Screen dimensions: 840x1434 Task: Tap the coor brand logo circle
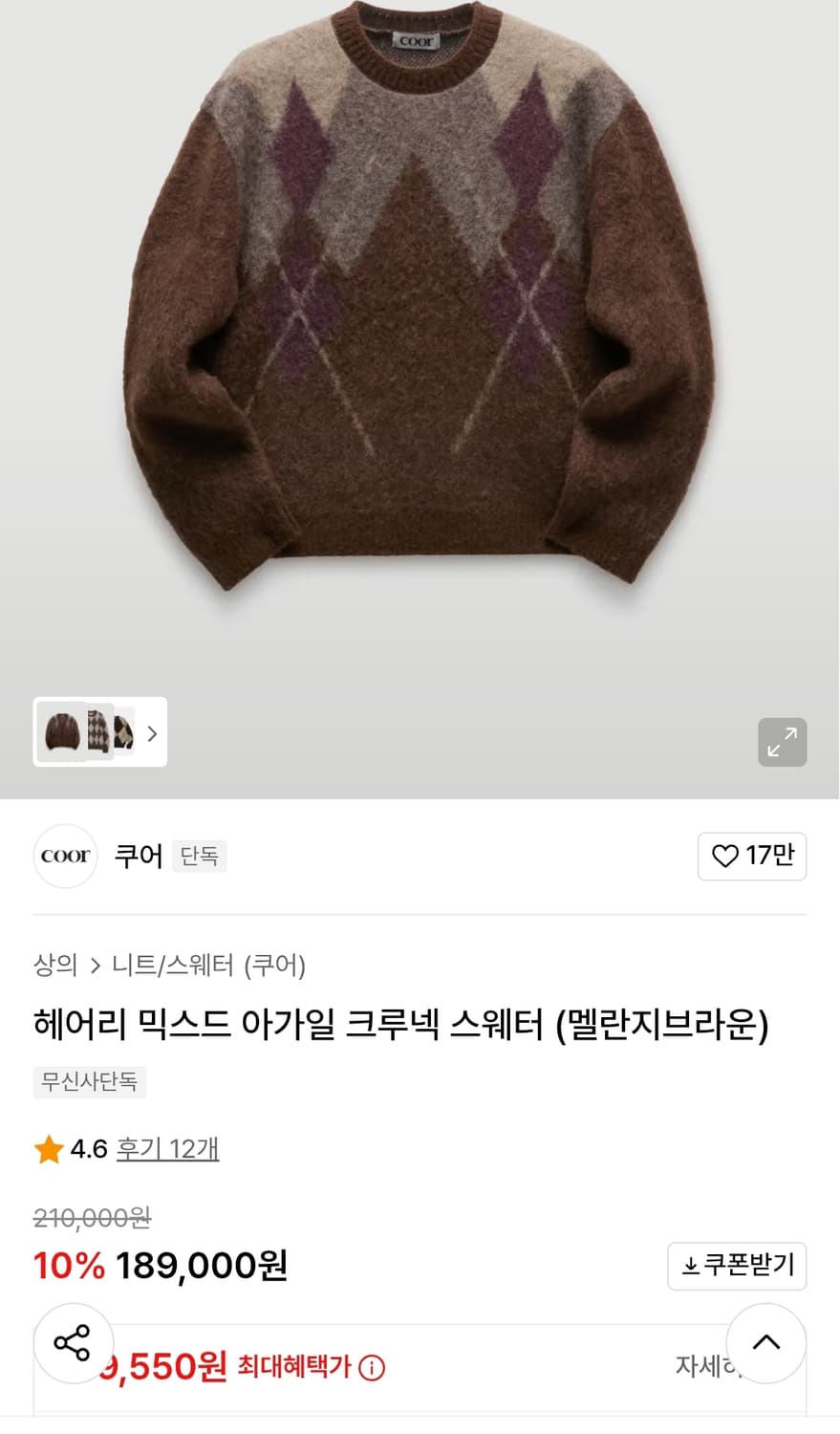pyautogui.click(x=65, y=857)
